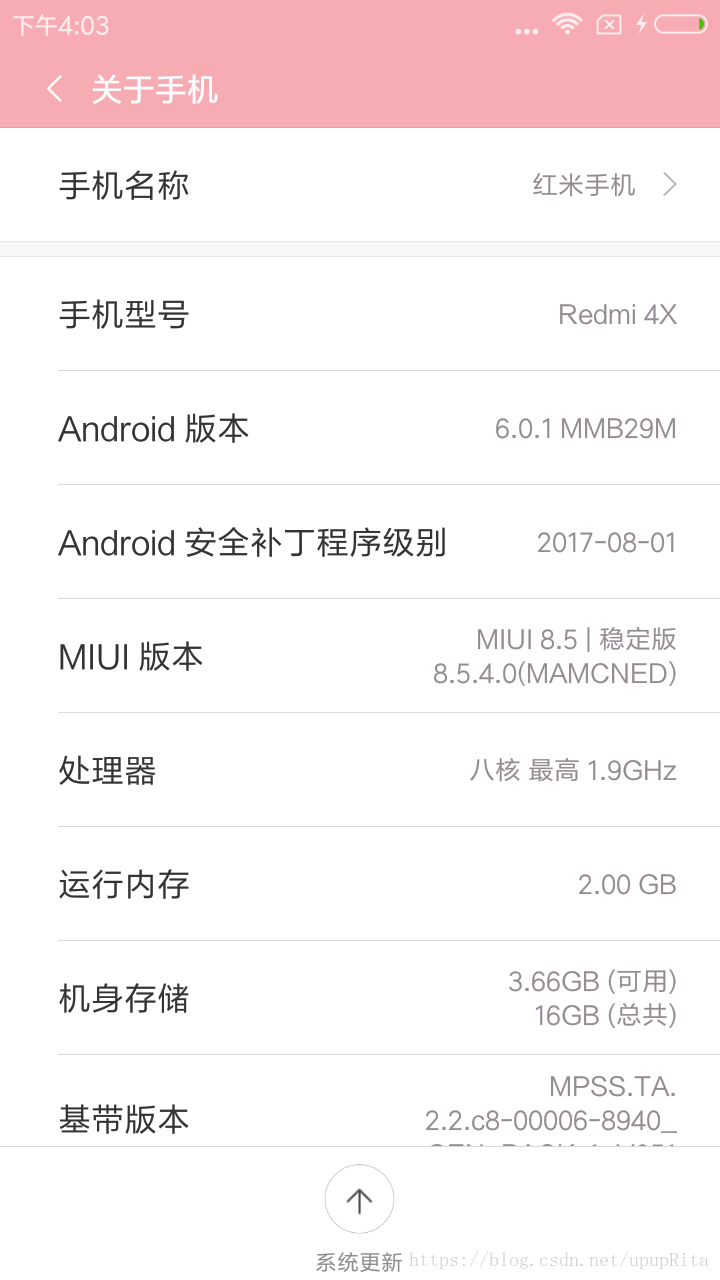The height and width of the screenshot is (1280, 720).
Task: Open the 机身存储 row
Action: (360, 998)
